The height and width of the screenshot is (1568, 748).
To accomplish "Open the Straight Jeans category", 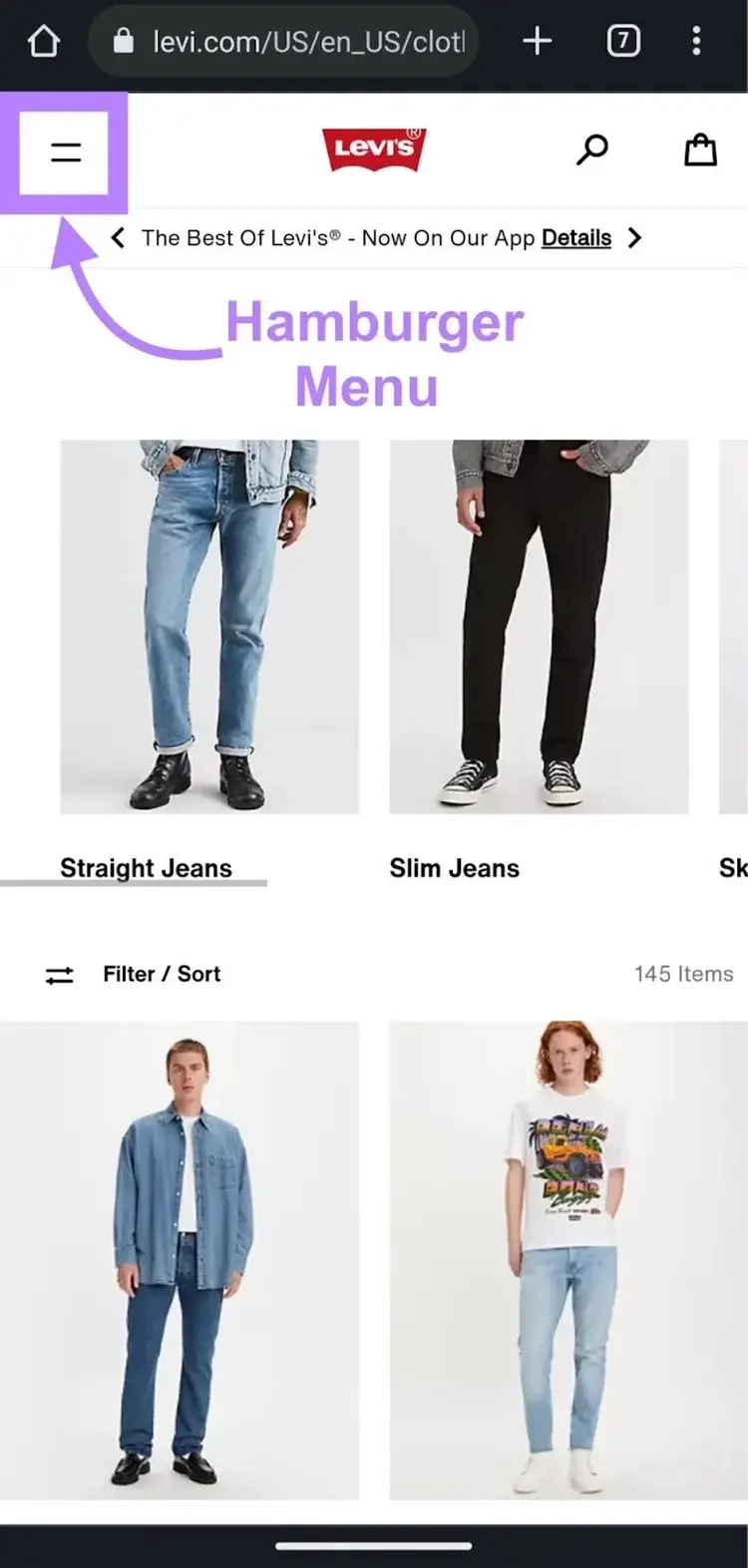I will click(x=146, y=868).
